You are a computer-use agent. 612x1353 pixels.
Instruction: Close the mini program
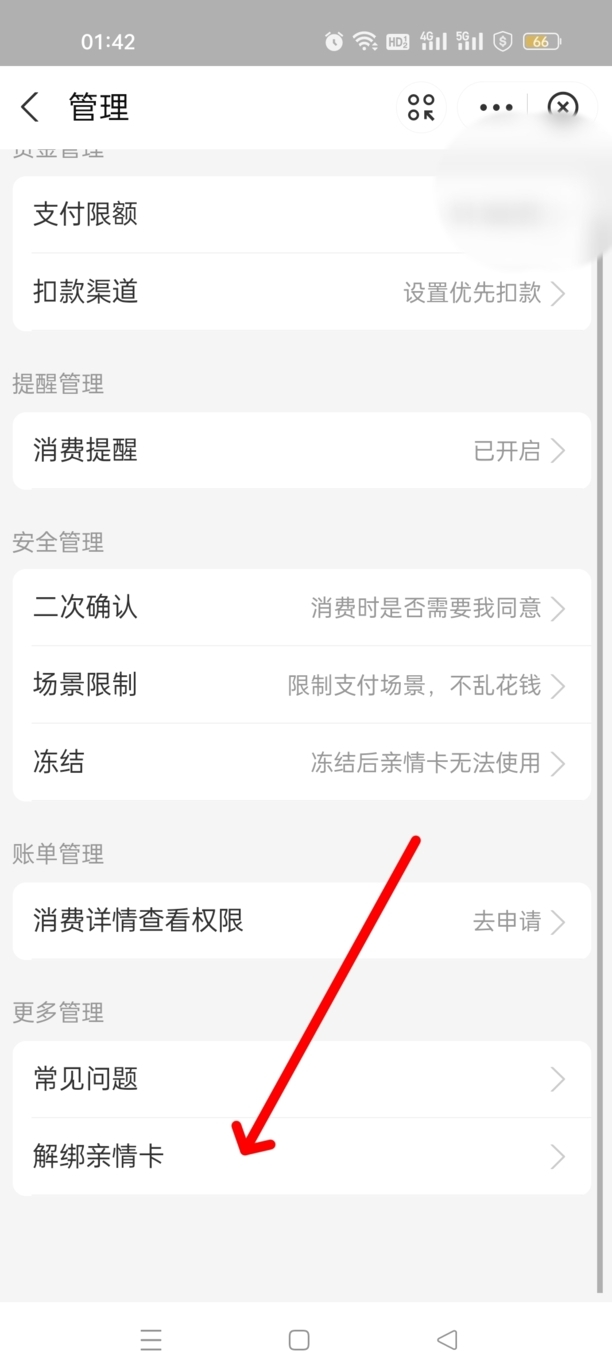[x=563, y=107]
